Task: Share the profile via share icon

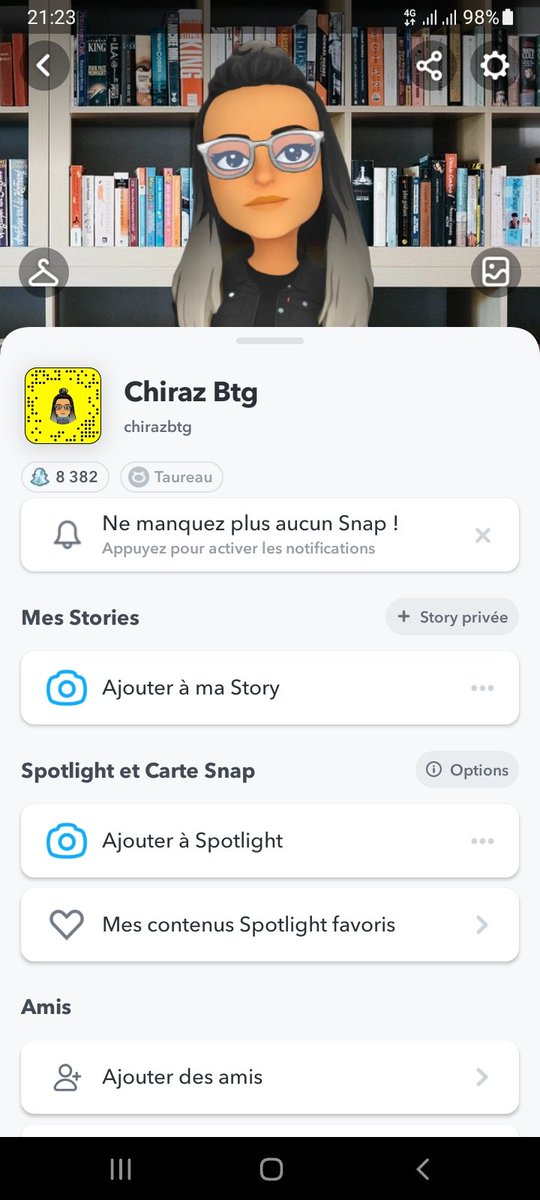Action: (x=430, y=66)
